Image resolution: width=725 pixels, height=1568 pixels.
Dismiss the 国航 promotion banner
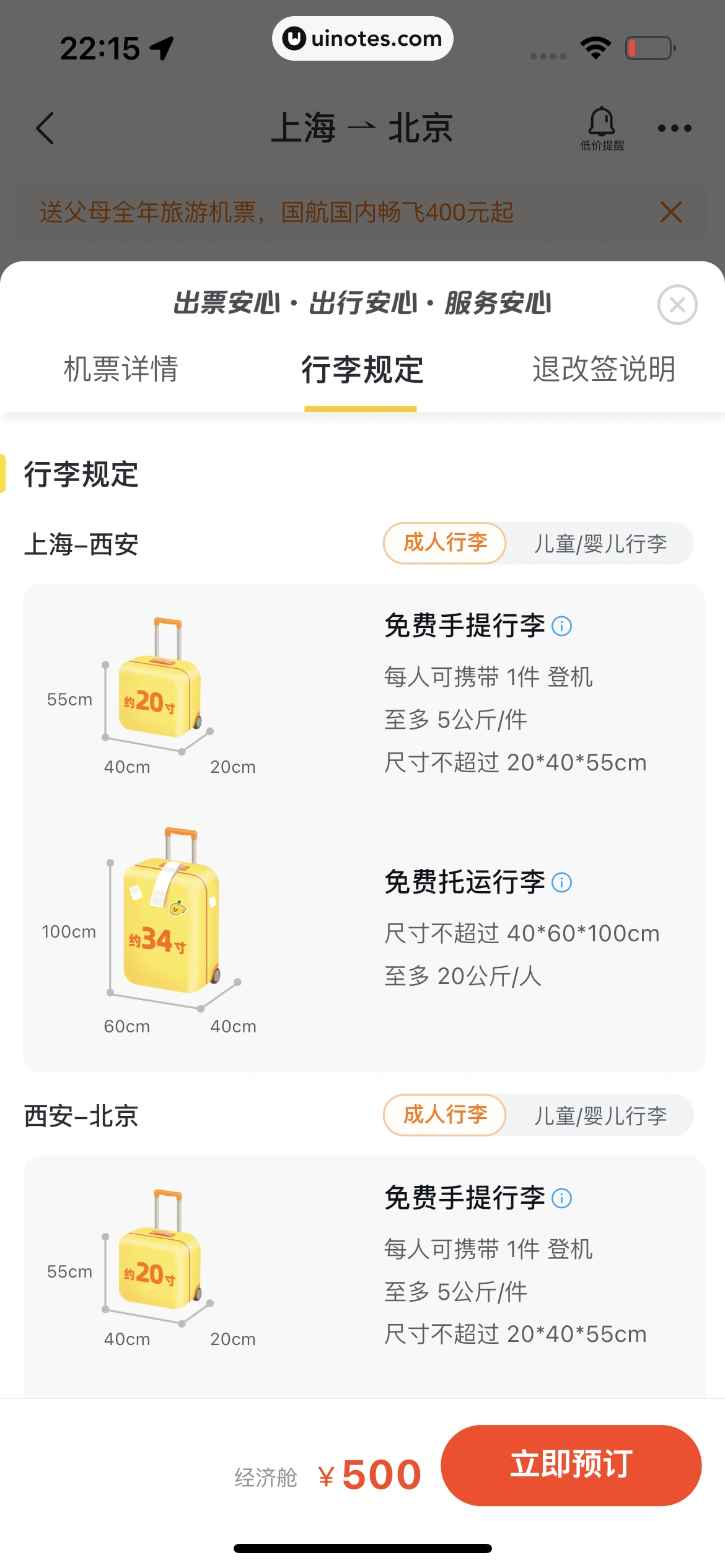click(x=670, y=212)
